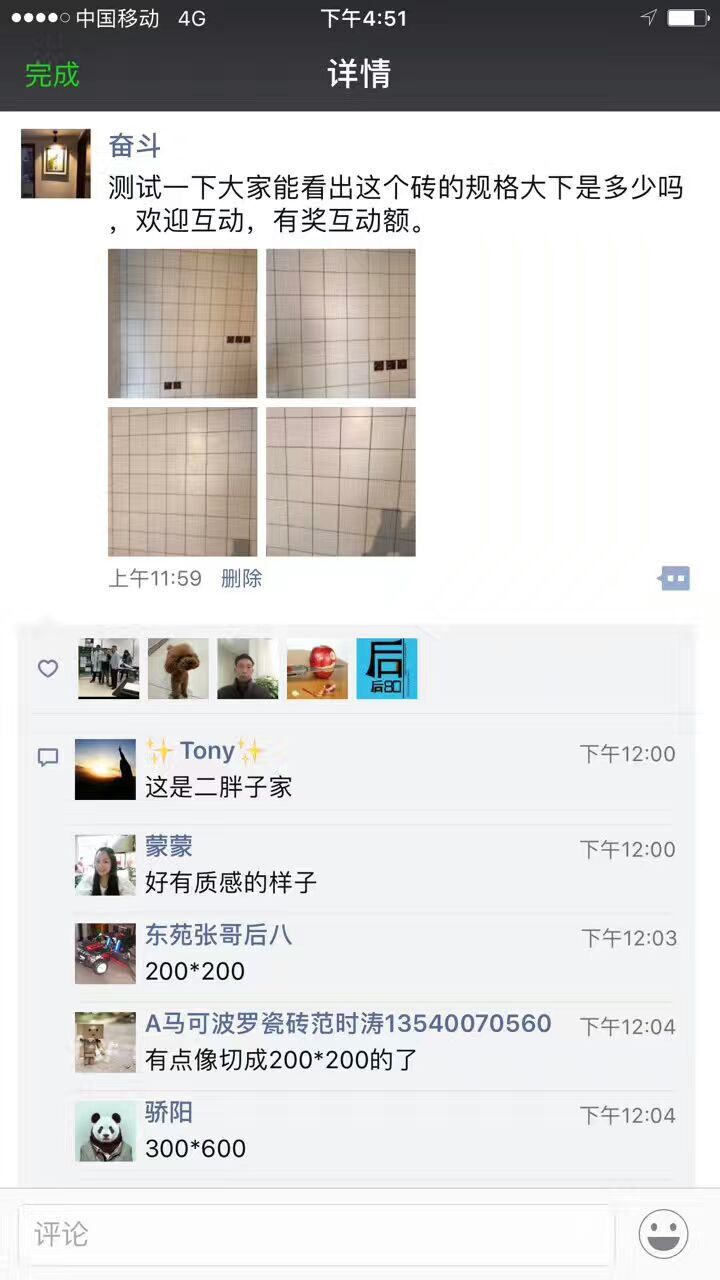This screenshot has height=1280, width=720.
Task: Focus the 评论 comment input box
Action: coord(316,1234)
